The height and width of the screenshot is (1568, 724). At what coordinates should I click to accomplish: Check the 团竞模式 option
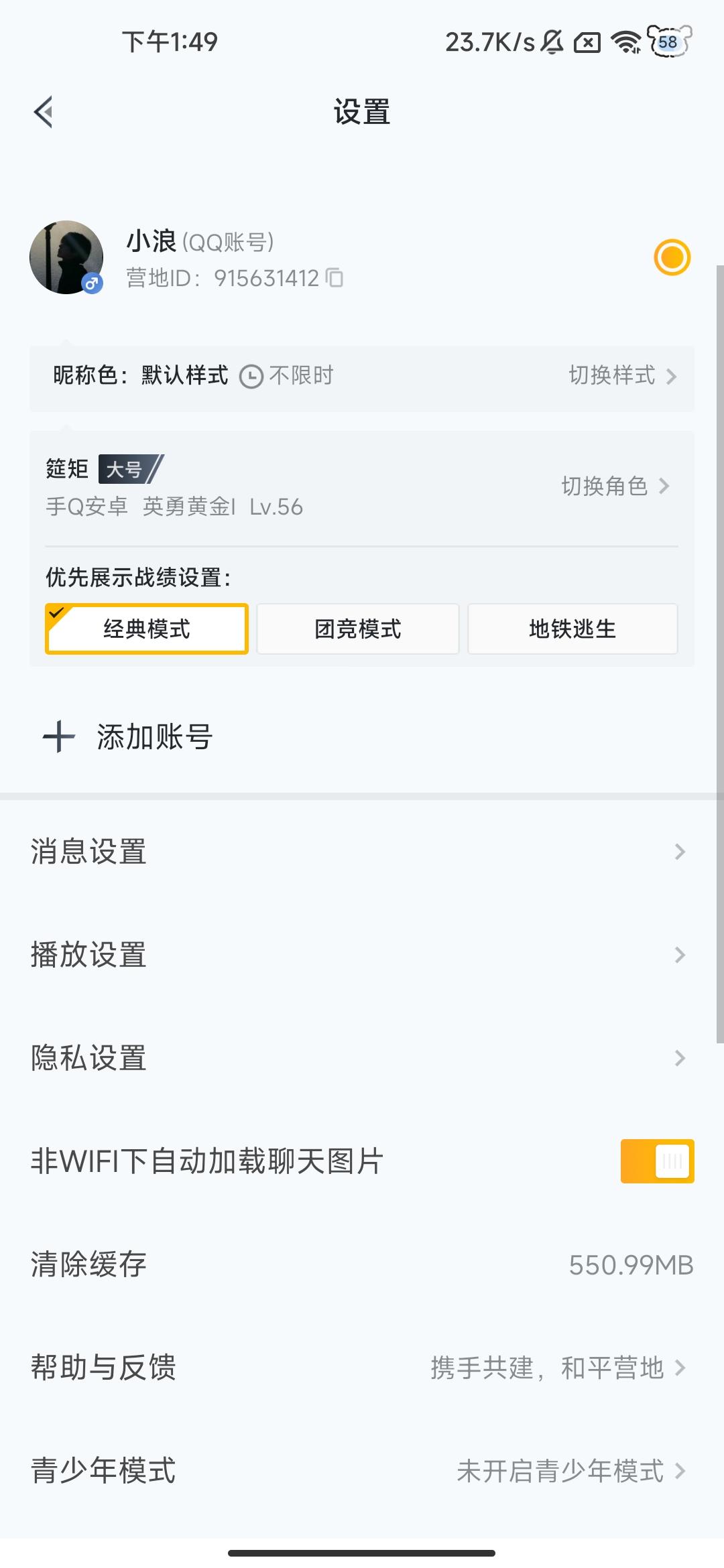point(357,629)
